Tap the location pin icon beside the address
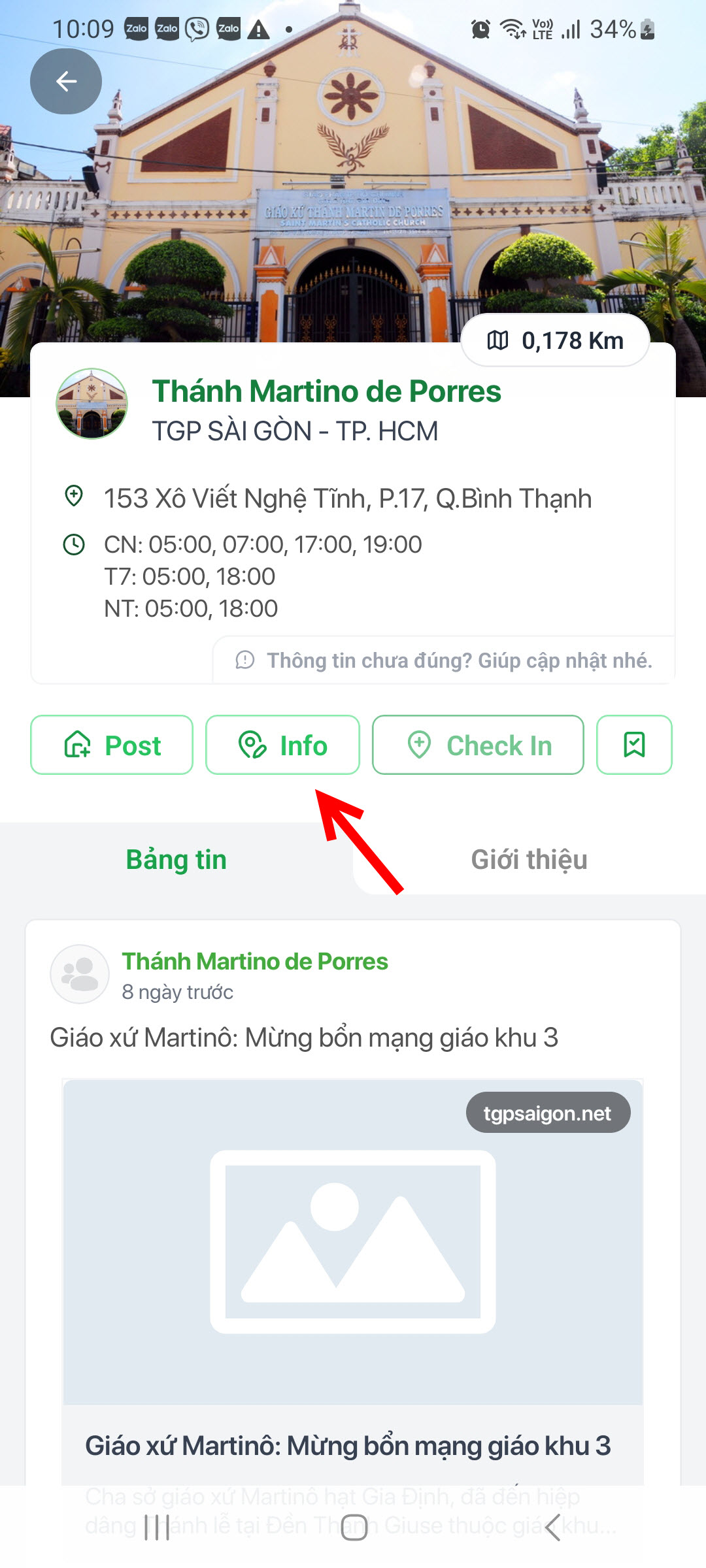Image resolution: width=706 pixels, height=1568 pixels. click(74, 497)
